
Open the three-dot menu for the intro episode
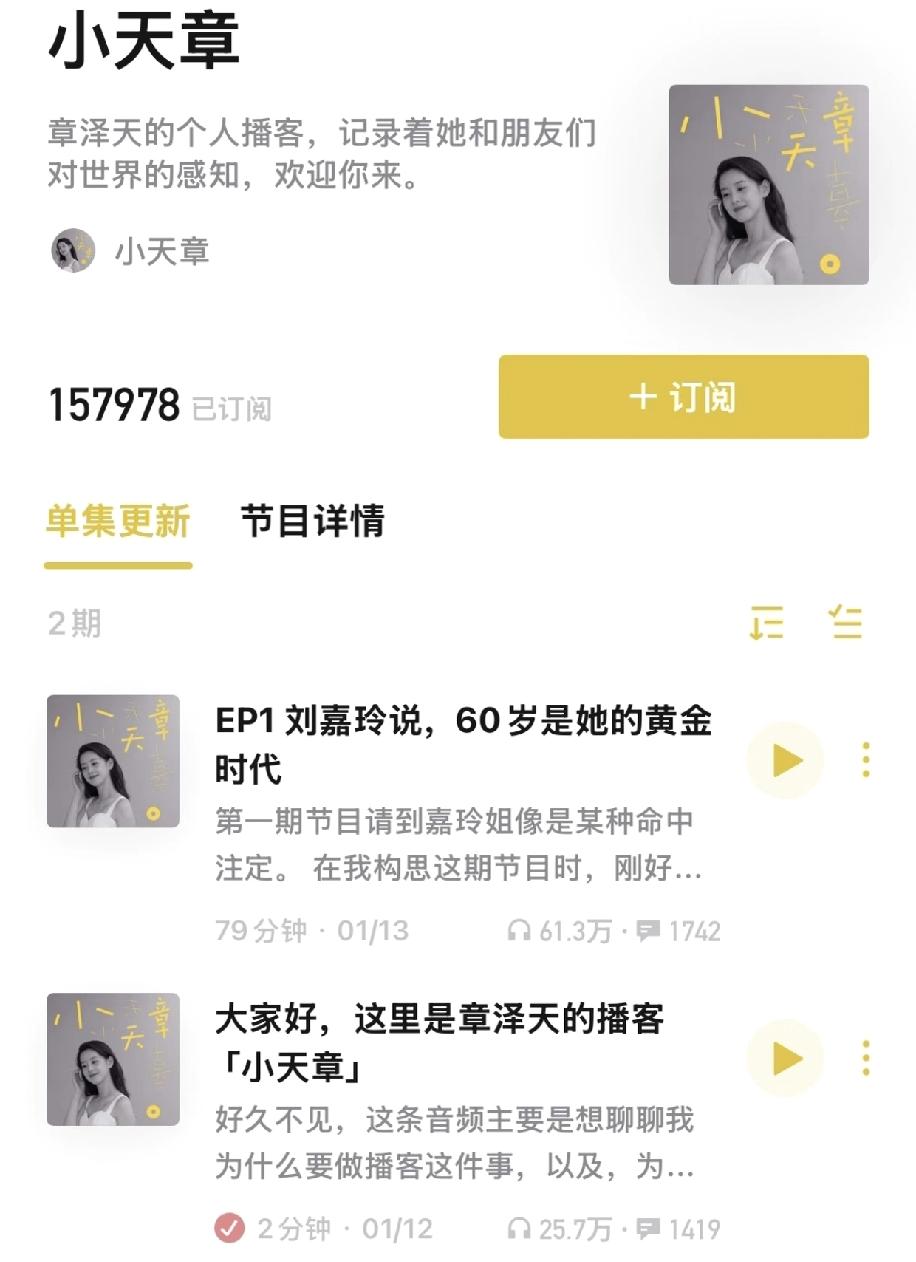(866, 1058)
